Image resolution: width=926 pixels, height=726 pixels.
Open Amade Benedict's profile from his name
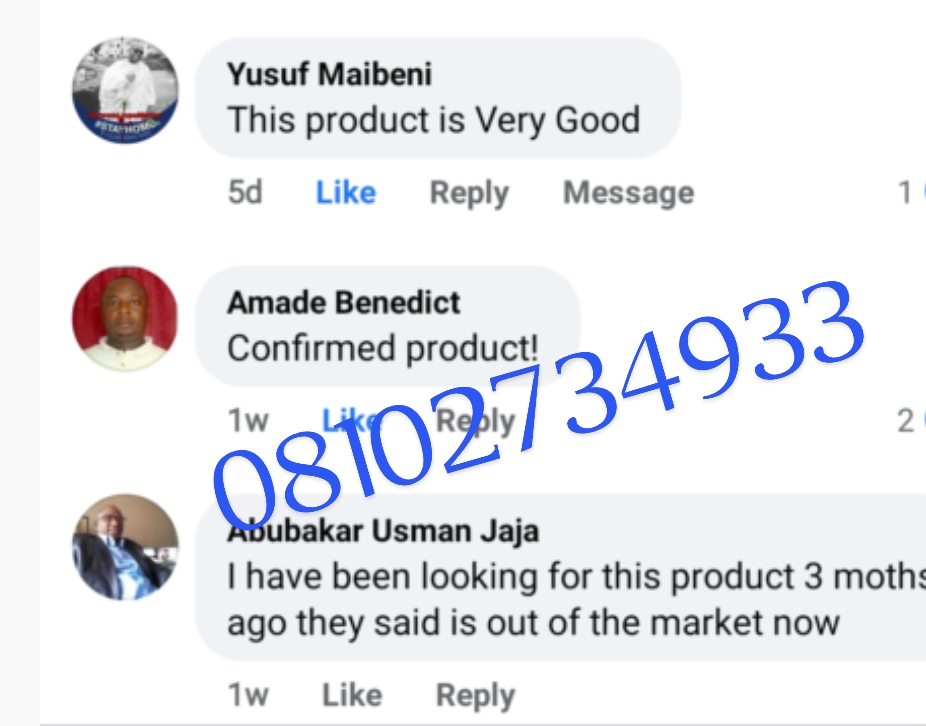click(343, 302)
